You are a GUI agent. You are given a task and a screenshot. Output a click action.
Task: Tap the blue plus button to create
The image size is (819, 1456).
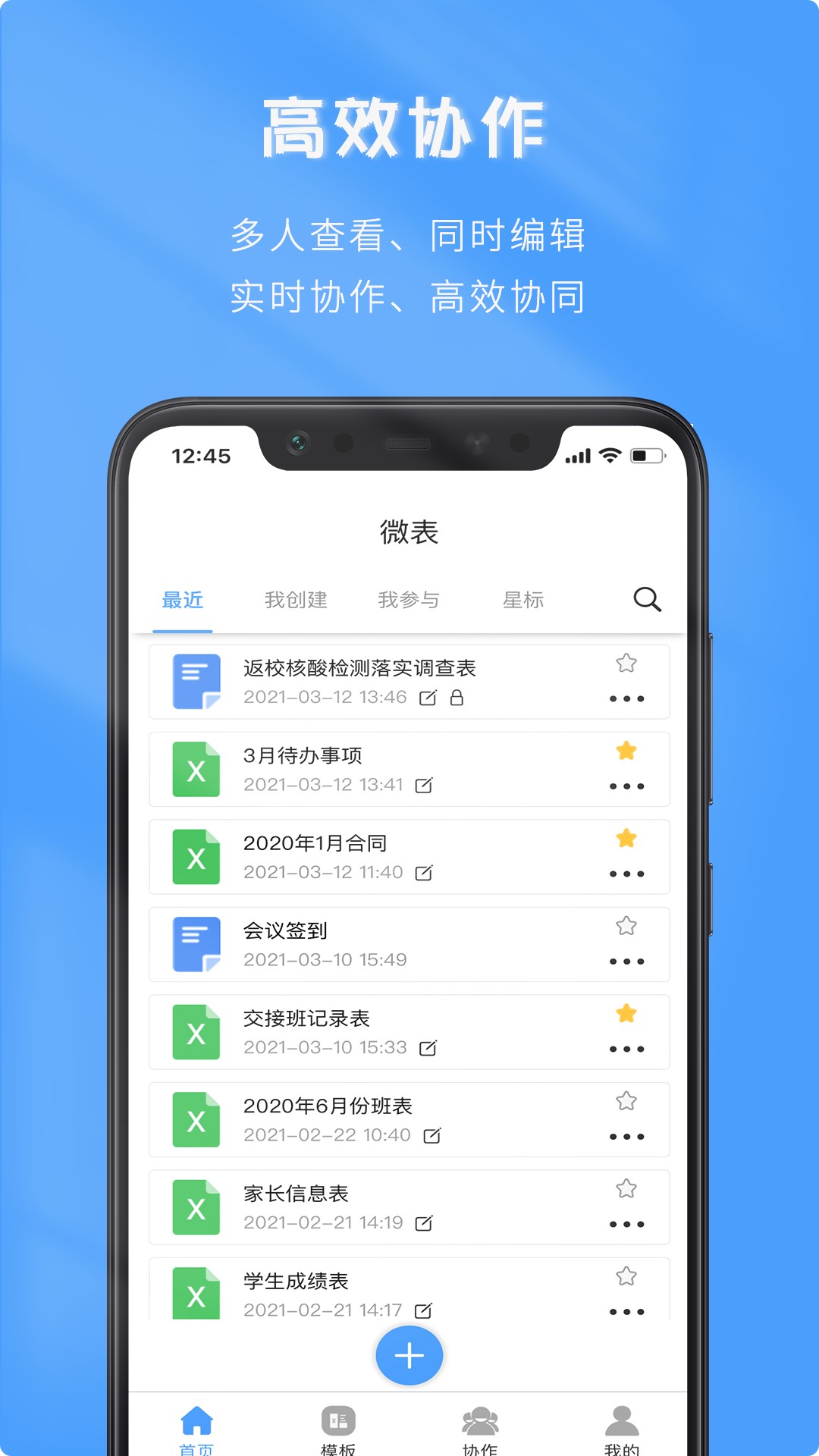[x=408, y=1356]
